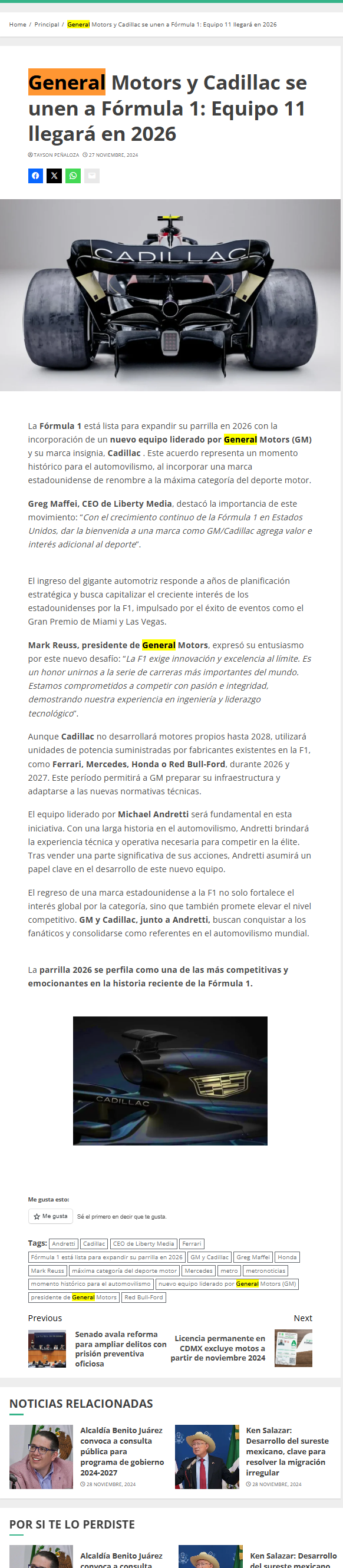Share the article on X
Screen dimensions: 343x1568
tap(54, 176)
